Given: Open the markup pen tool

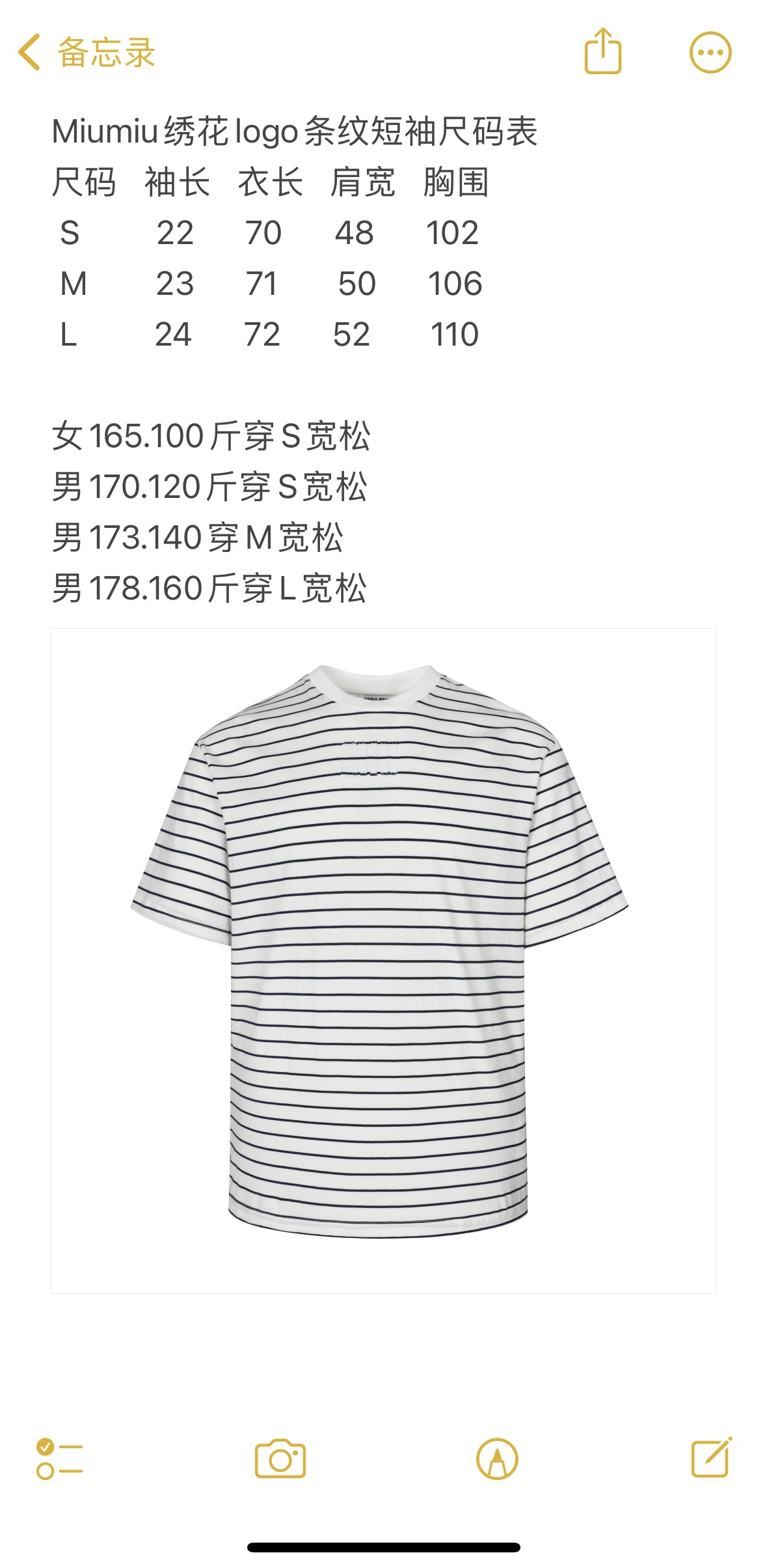Looking at the screenshot, I should (497, 1459).
